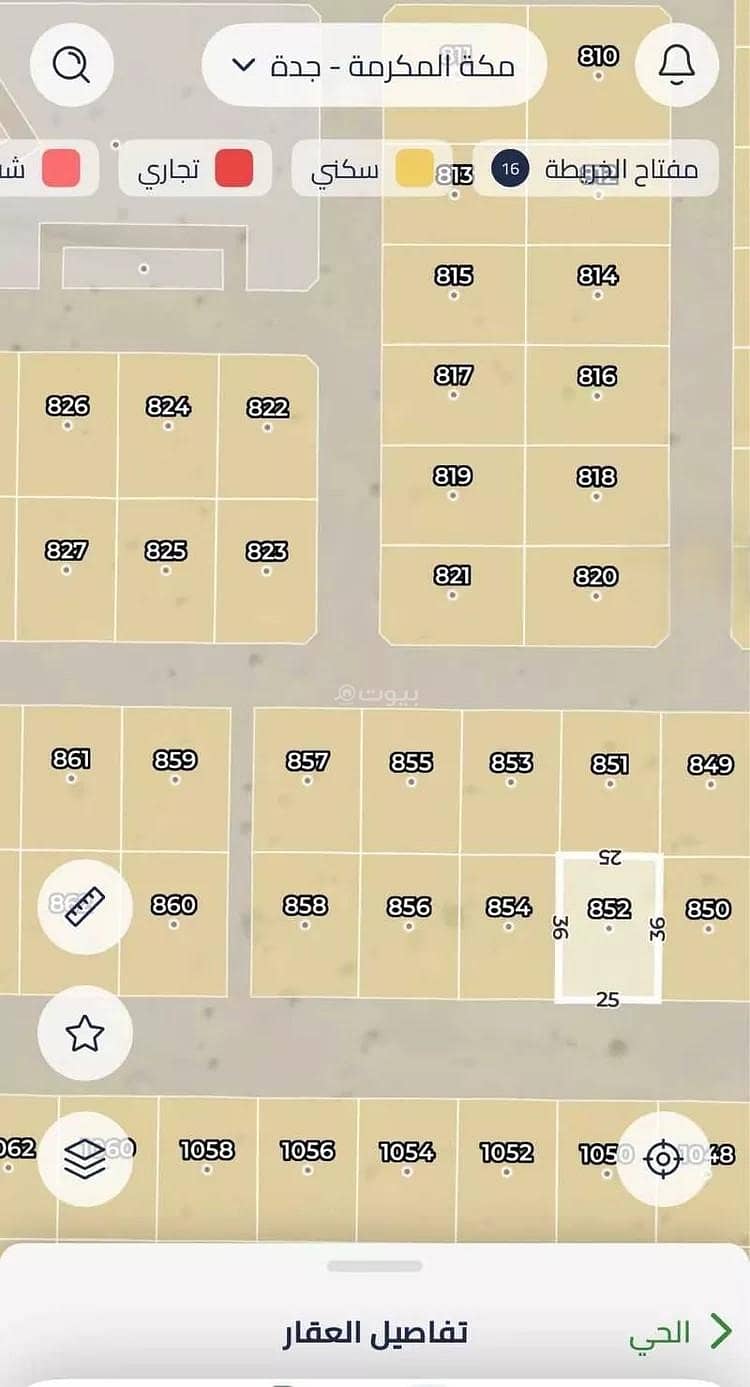Open the notifications bell
This screenshot has width=750, height=1387.
pyautogui.click(x=677, y=65)
